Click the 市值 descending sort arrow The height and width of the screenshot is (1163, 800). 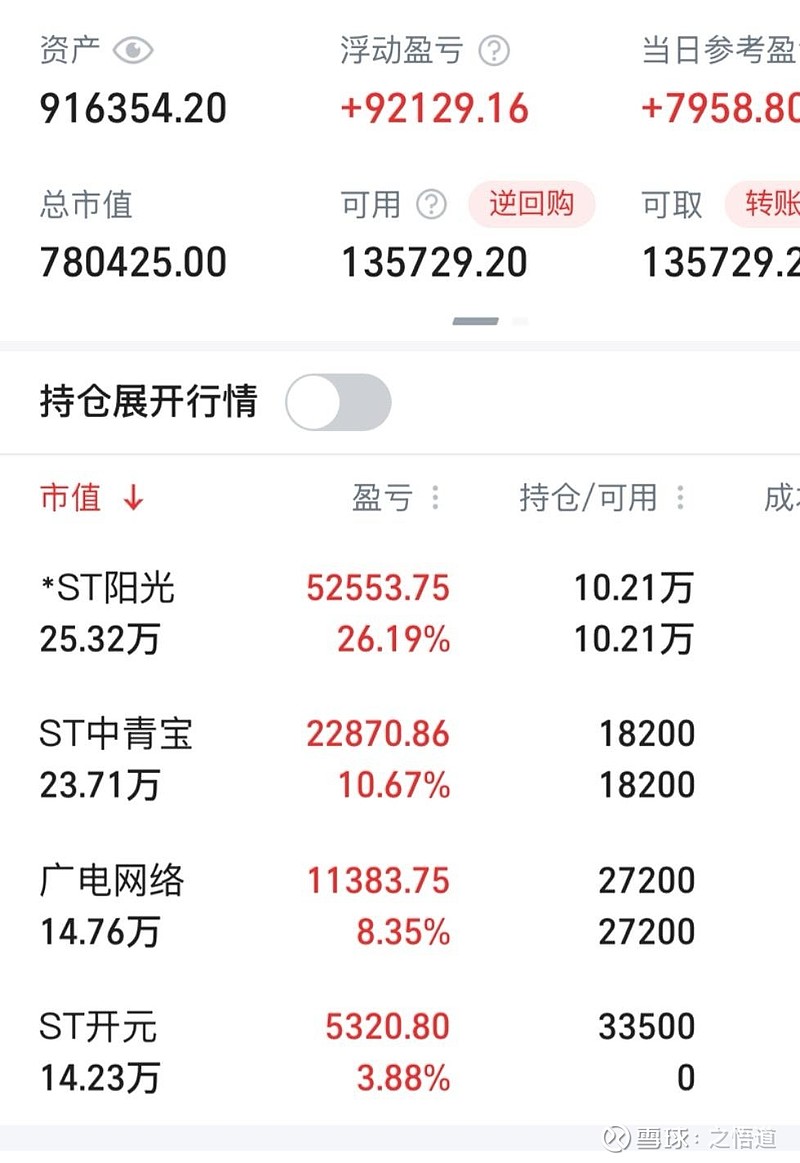tap(133, 498)
